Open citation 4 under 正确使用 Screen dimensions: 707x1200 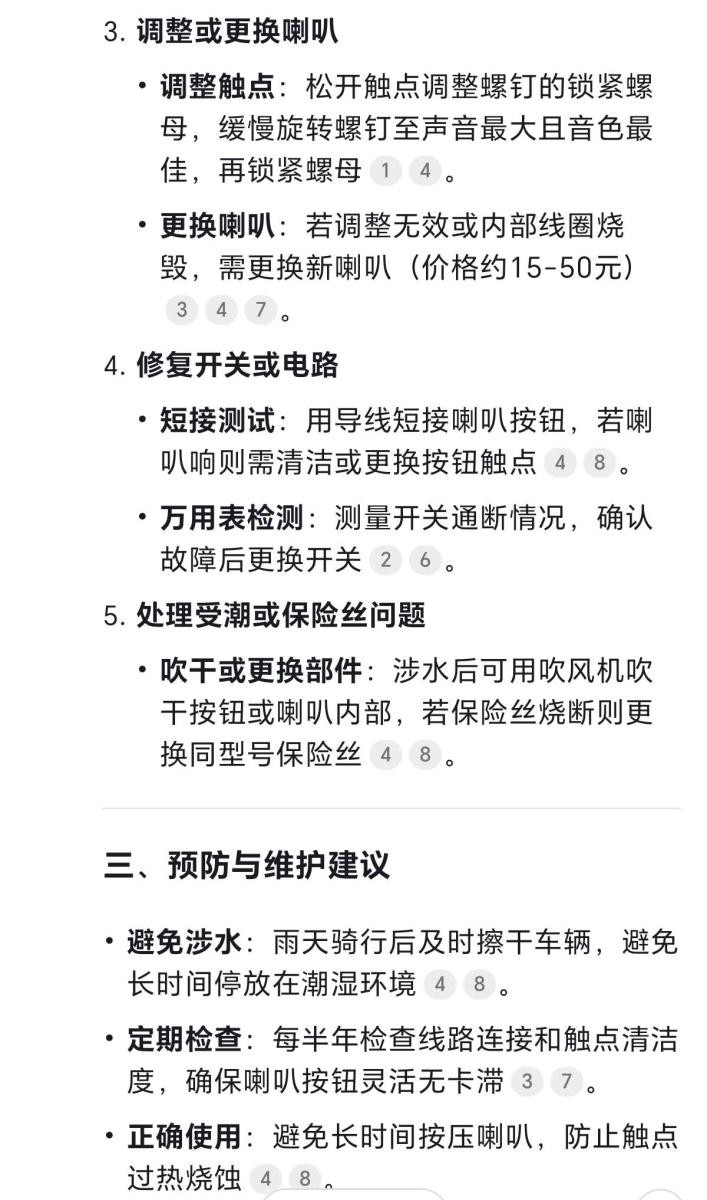click(264, 1179)
